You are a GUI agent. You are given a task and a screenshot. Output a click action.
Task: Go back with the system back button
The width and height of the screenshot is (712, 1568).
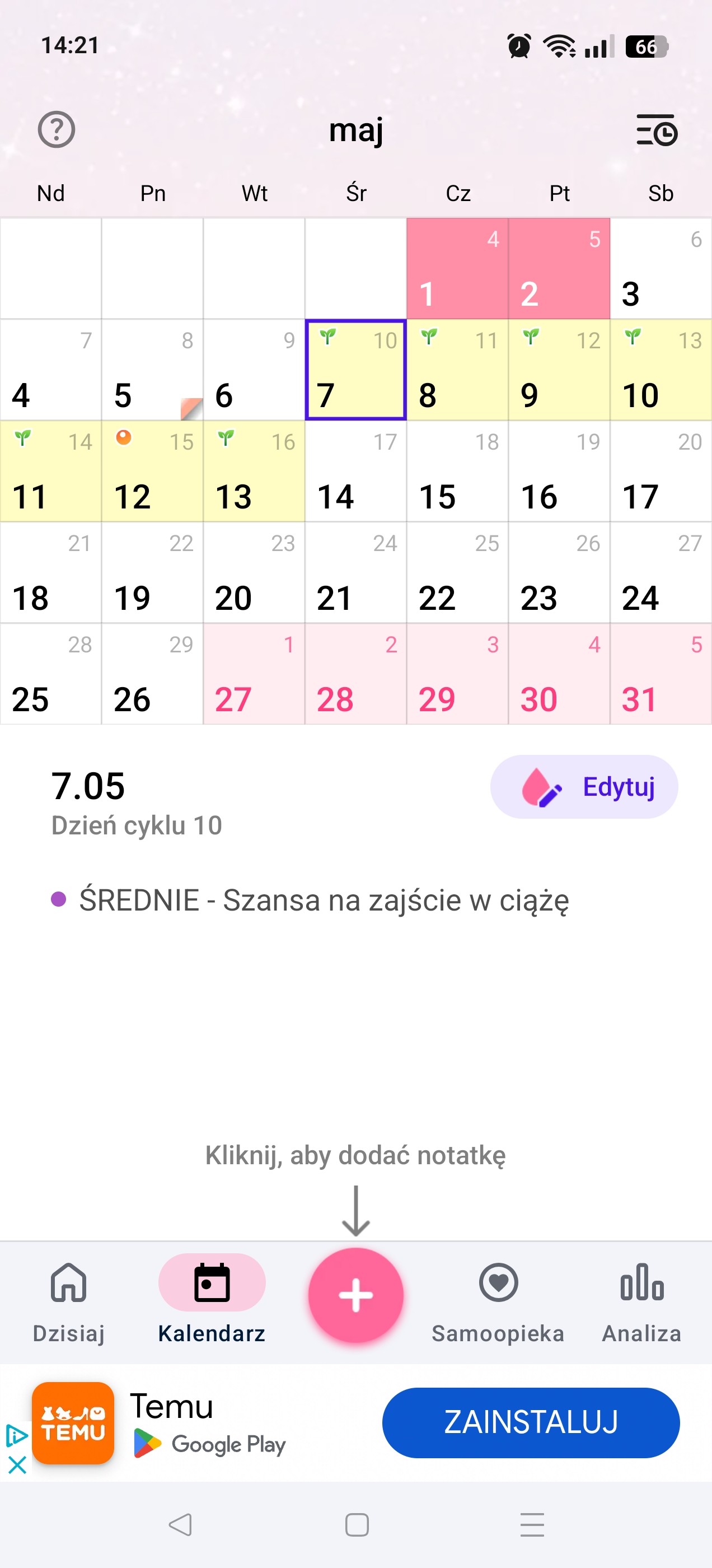[180, 1525]
